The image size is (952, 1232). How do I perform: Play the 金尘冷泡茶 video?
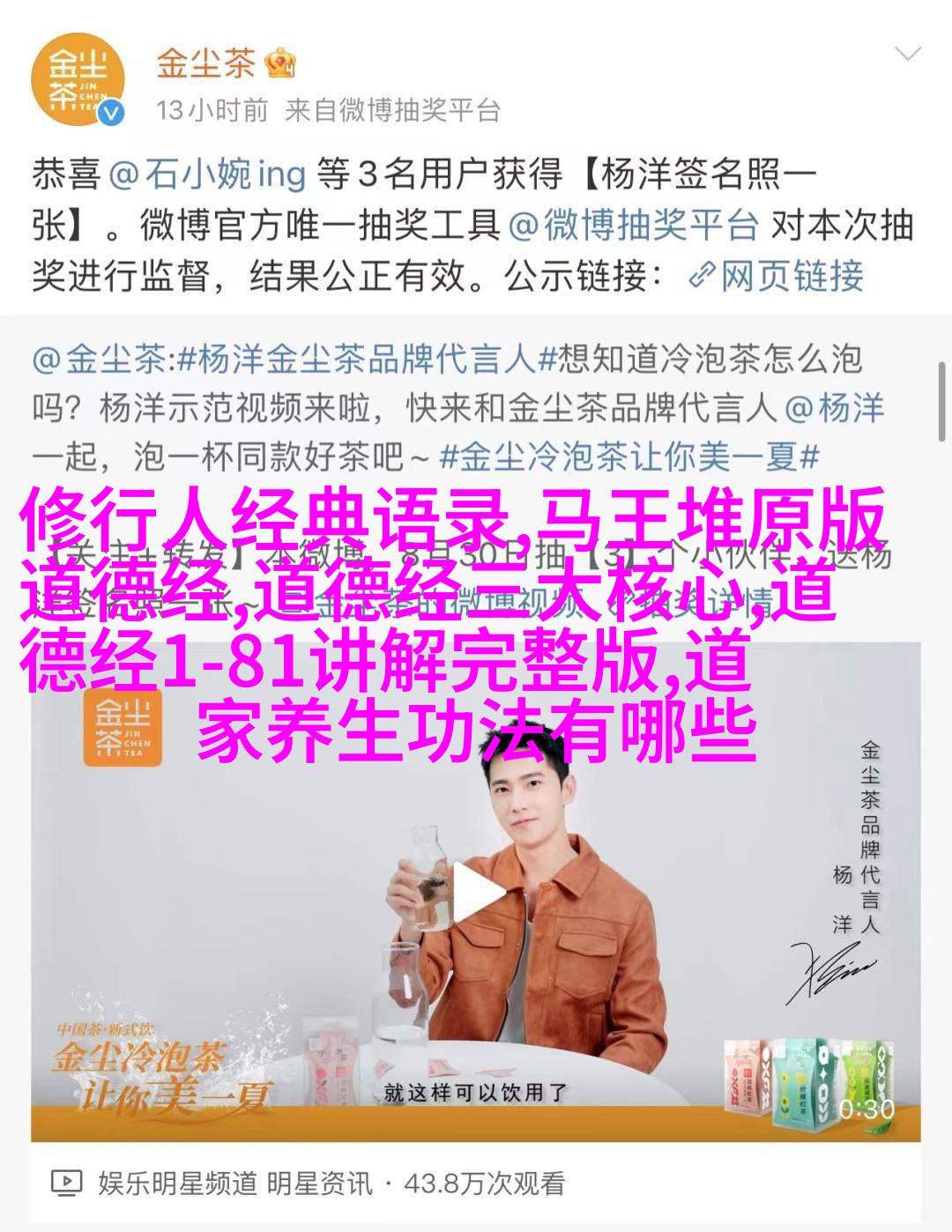coord(476,892)
